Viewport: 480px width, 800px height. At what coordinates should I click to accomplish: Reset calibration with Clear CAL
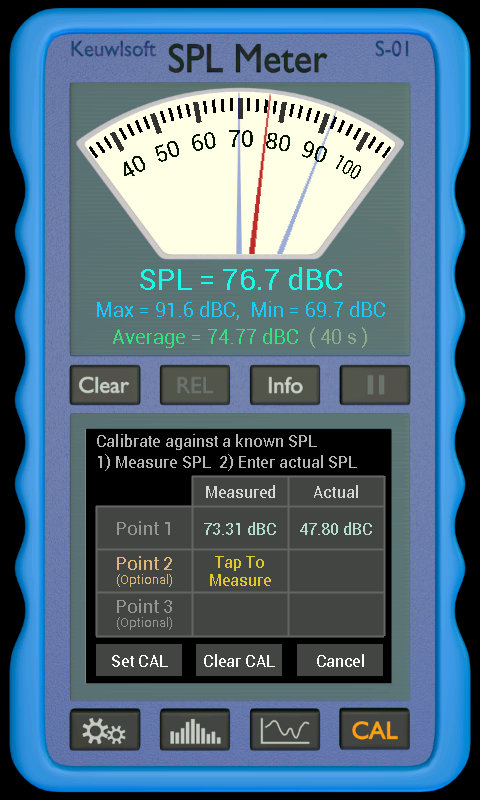(239, 661)
